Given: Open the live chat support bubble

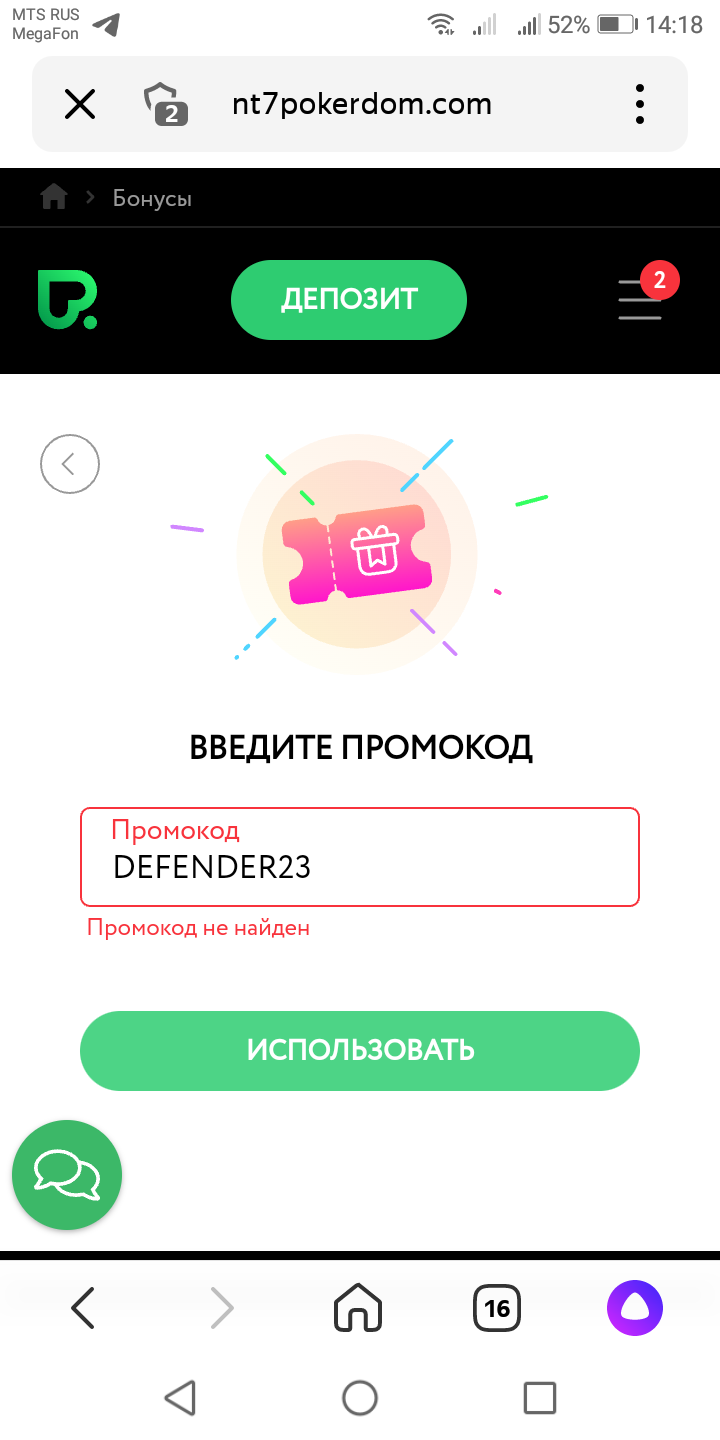Looking at the screenshot, I should tap(67, 1174).
